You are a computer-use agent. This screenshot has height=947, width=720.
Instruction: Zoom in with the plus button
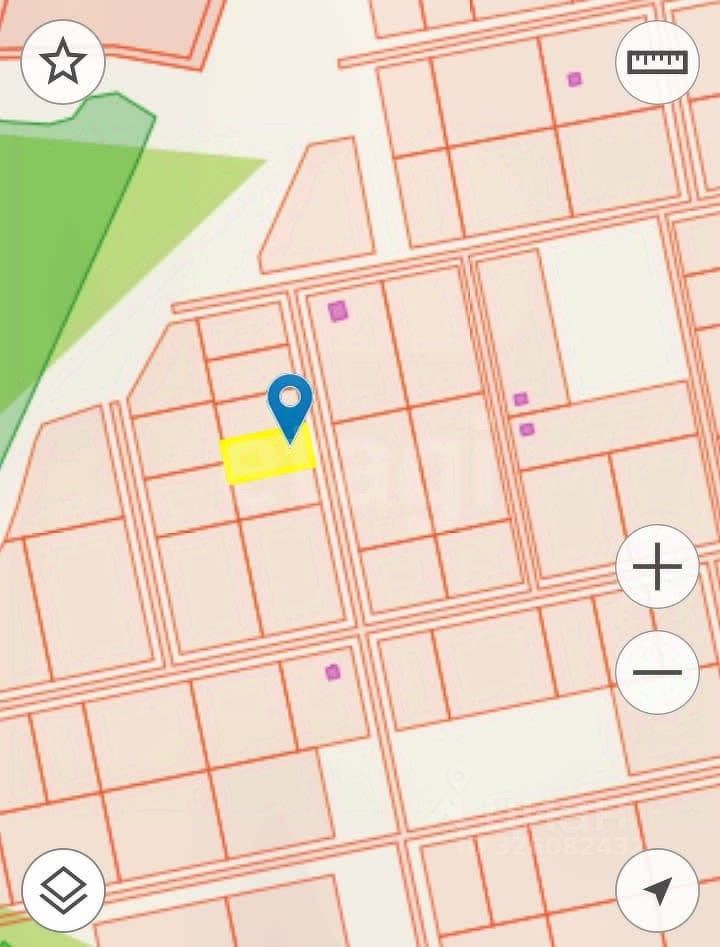[657, 567]
